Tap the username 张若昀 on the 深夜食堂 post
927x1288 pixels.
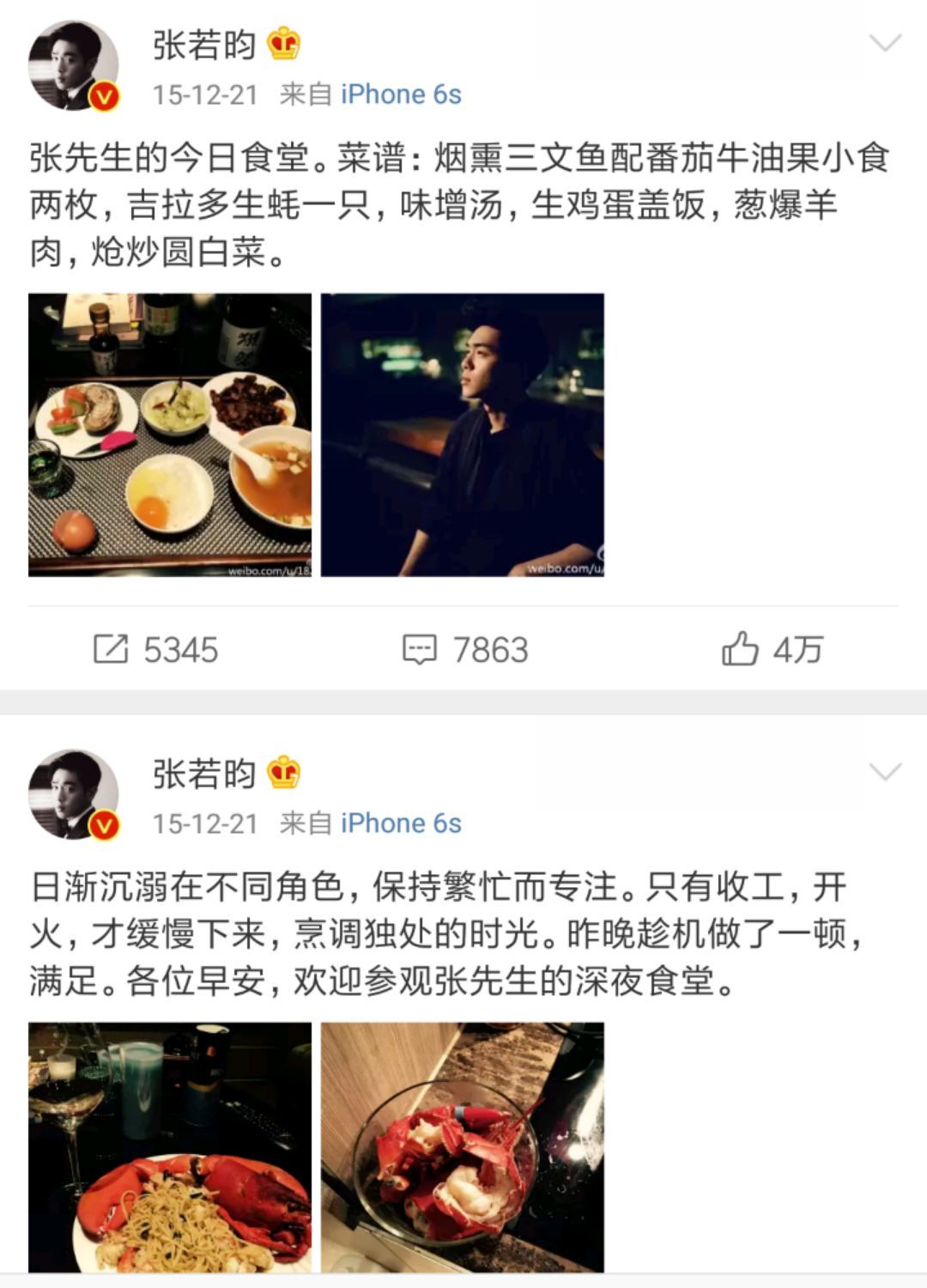click(204, 774)
